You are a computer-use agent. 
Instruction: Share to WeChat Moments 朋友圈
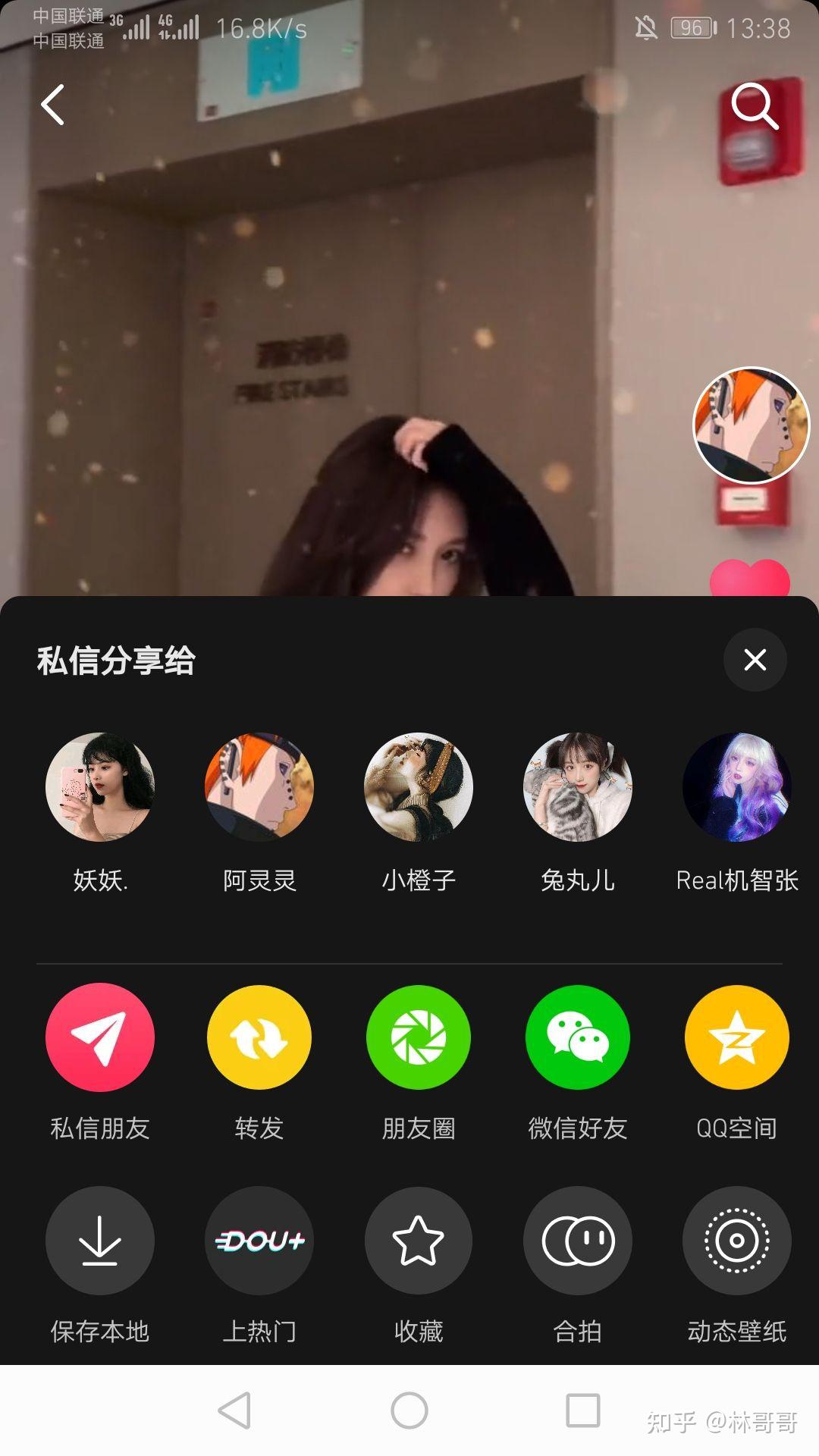419,1037
